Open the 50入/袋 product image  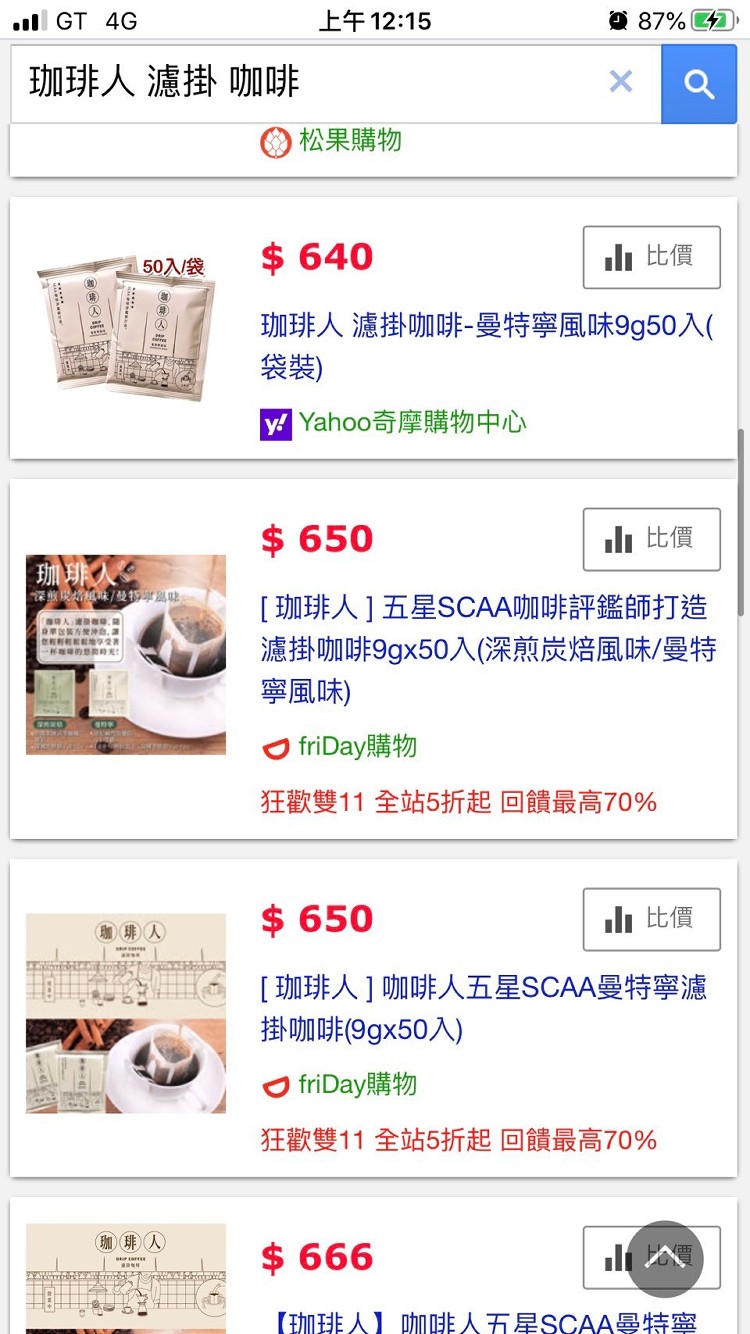(x=126, y=326)
